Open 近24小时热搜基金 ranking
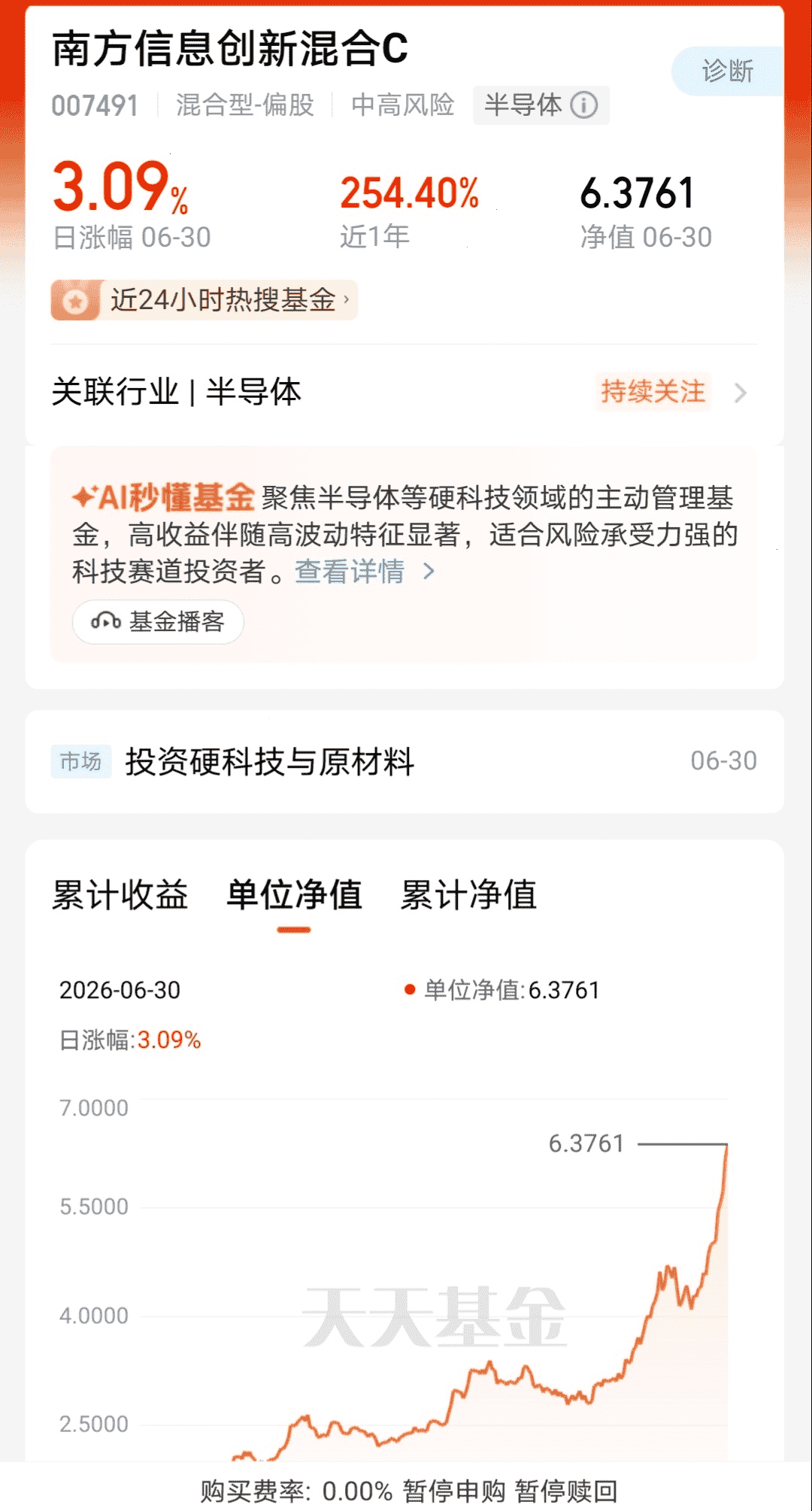 pyautogui.click(x=204, y=300)
